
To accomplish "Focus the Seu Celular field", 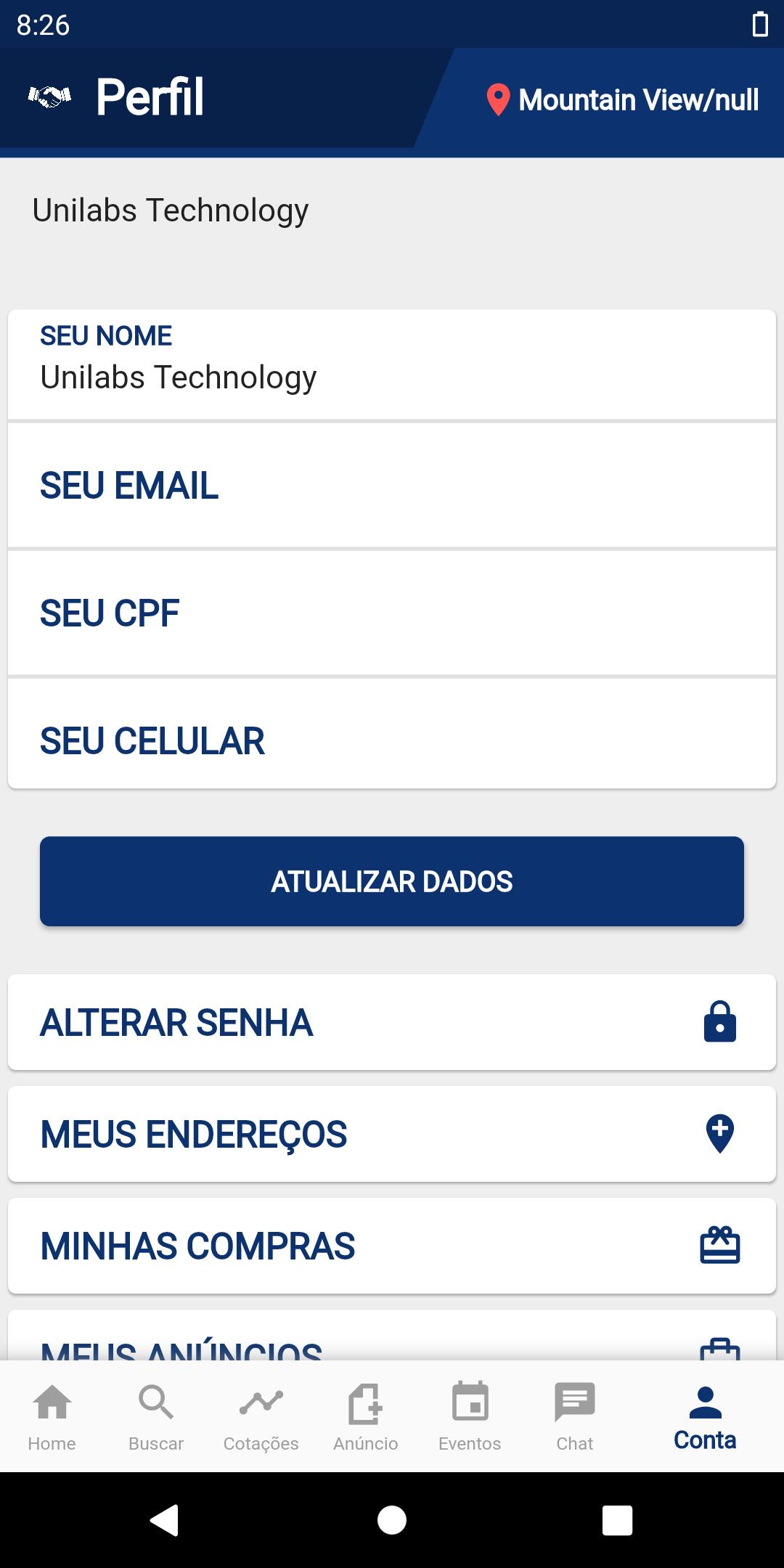I will pos(392,734).
